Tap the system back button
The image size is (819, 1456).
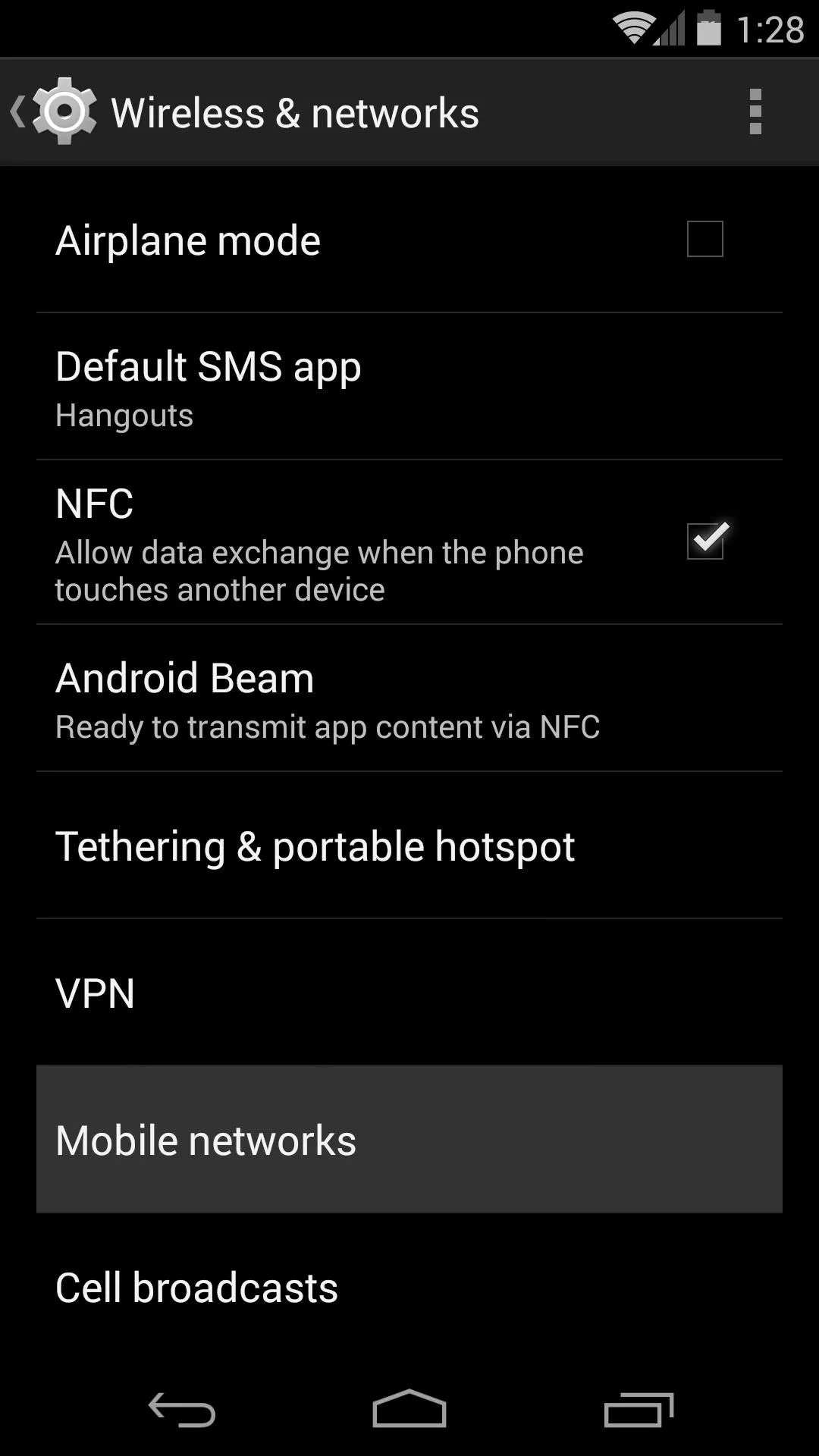pos(182,1410)
